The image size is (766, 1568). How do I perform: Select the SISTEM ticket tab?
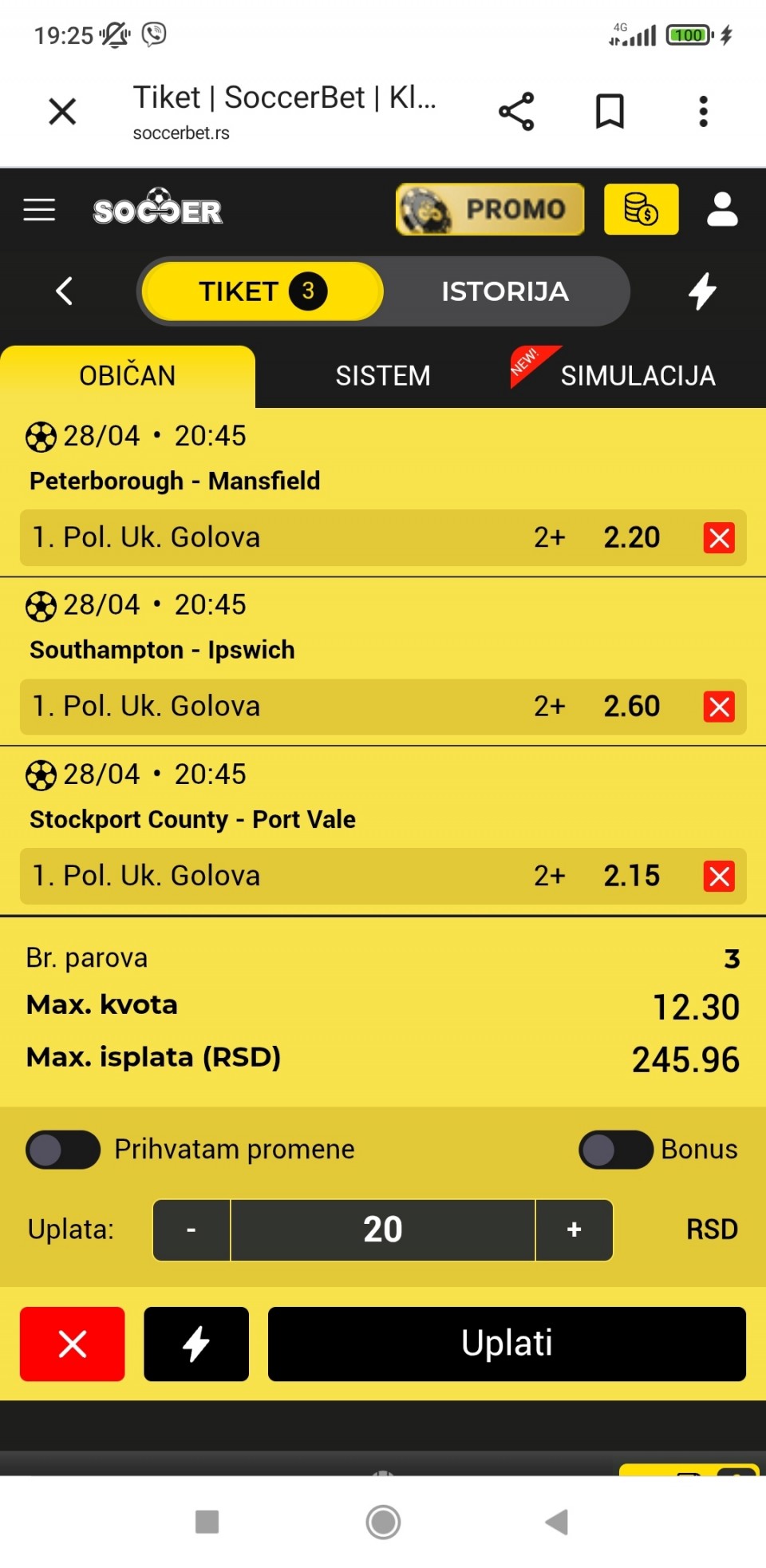click(x=383, y=375)
